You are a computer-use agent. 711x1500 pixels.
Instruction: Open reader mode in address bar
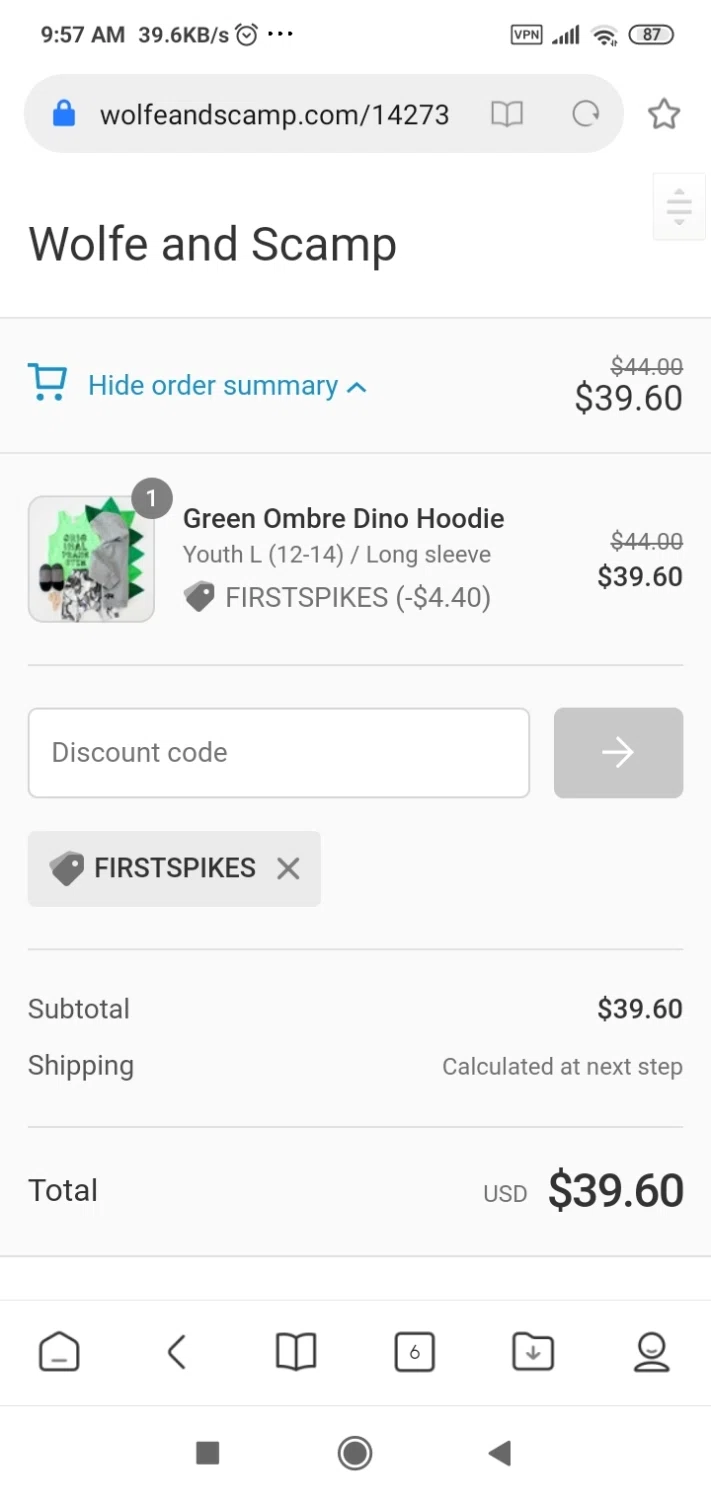tap(507, 115)
